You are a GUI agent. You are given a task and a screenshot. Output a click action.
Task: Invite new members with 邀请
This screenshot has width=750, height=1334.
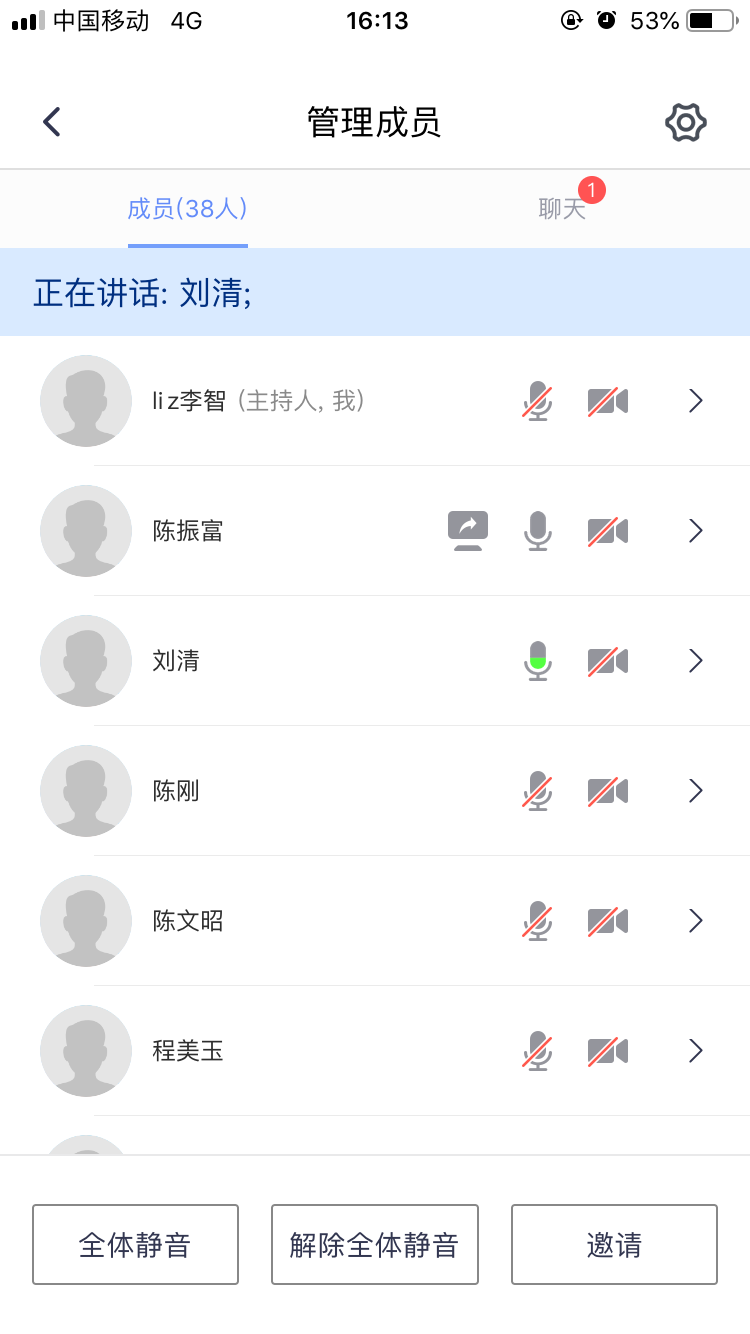[614, 1245]
